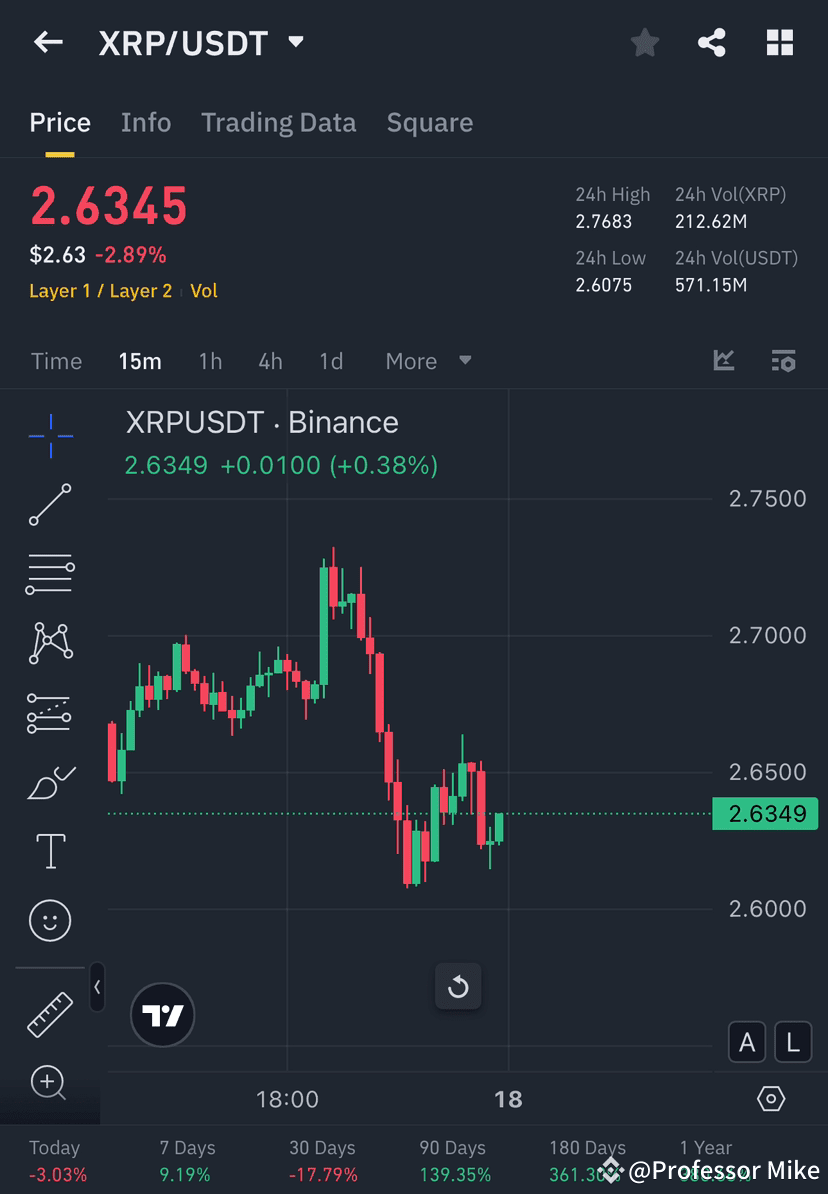Viewport: 828px width, 1194px height.
Task: Click the TradingView logo
Action: (x=162, y=1015)
